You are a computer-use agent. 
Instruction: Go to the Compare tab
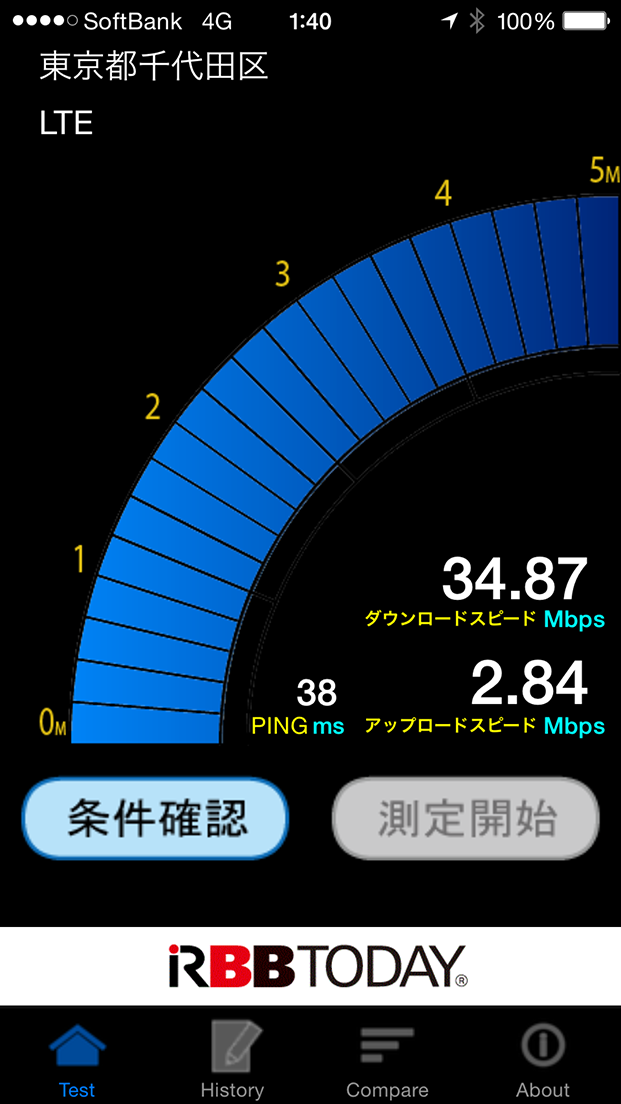pos(387,1057)
